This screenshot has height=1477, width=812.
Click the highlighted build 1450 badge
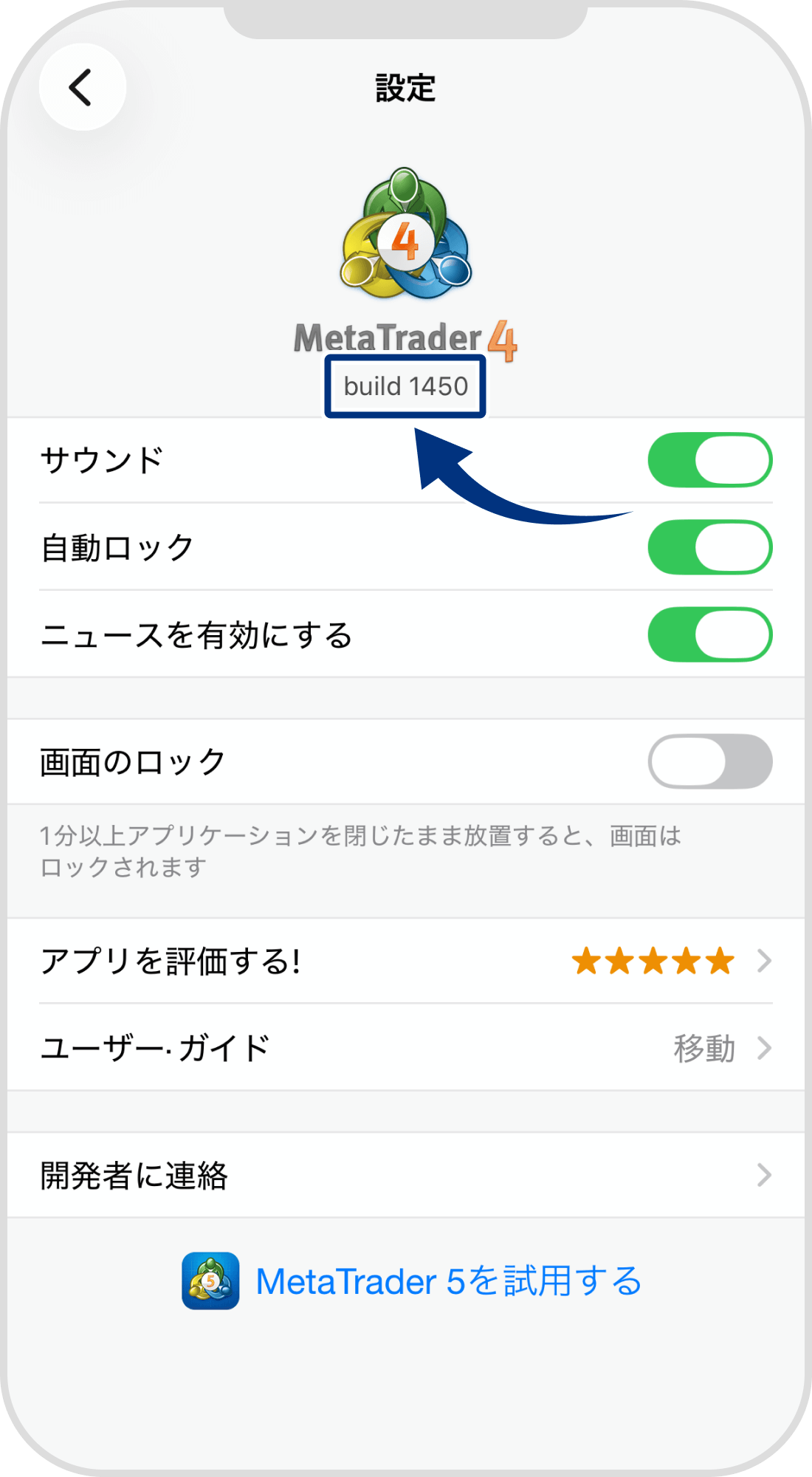(x=406, y=385)
